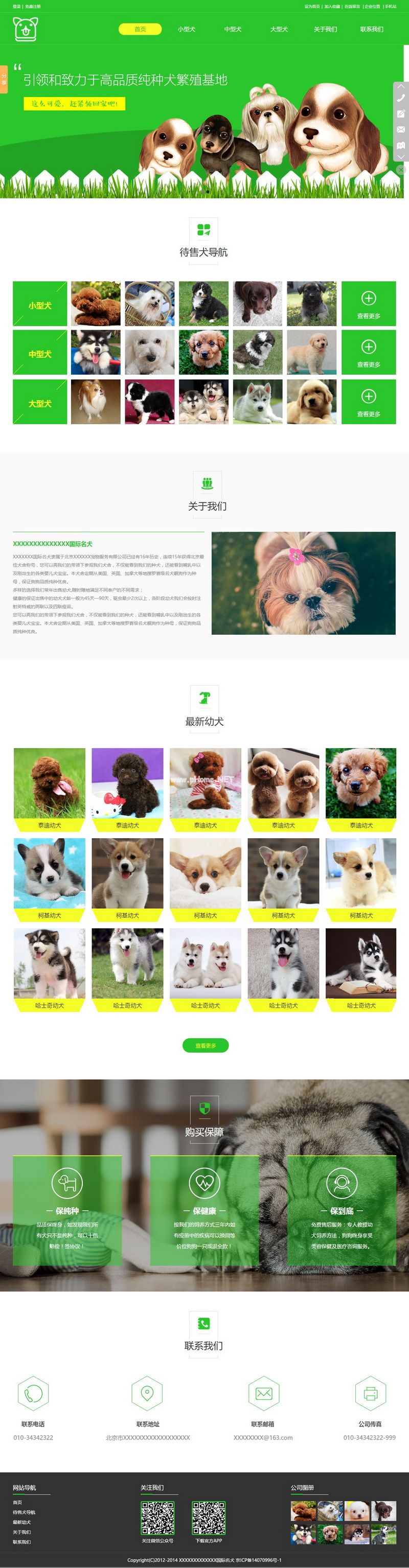This screenshot has width=409, height=1568.
Task: Open the first 泰迪幼犬 puppy card
Action: pos(49,789)
